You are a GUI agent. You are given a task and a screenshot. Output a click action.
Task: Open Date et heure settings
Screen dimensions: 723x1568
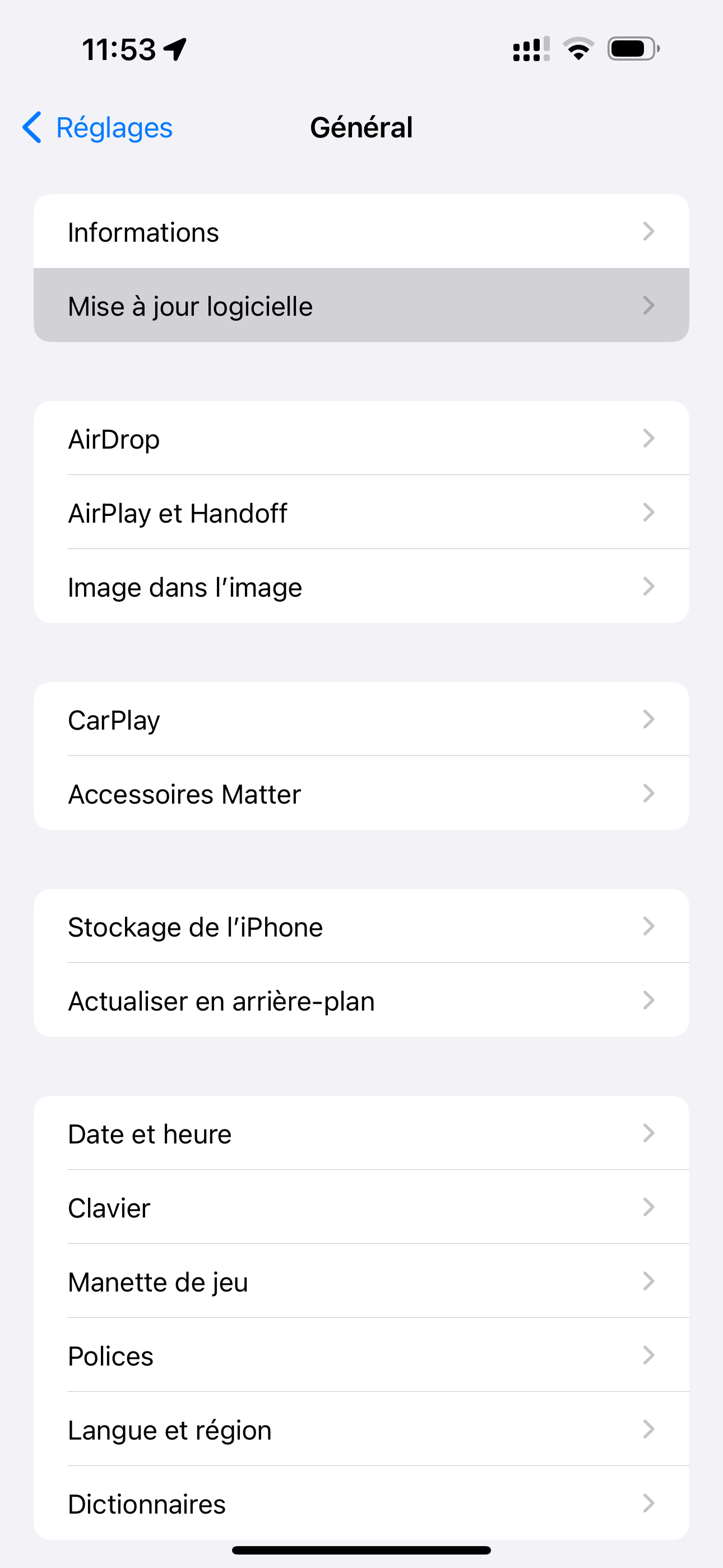coord(361,1133)
